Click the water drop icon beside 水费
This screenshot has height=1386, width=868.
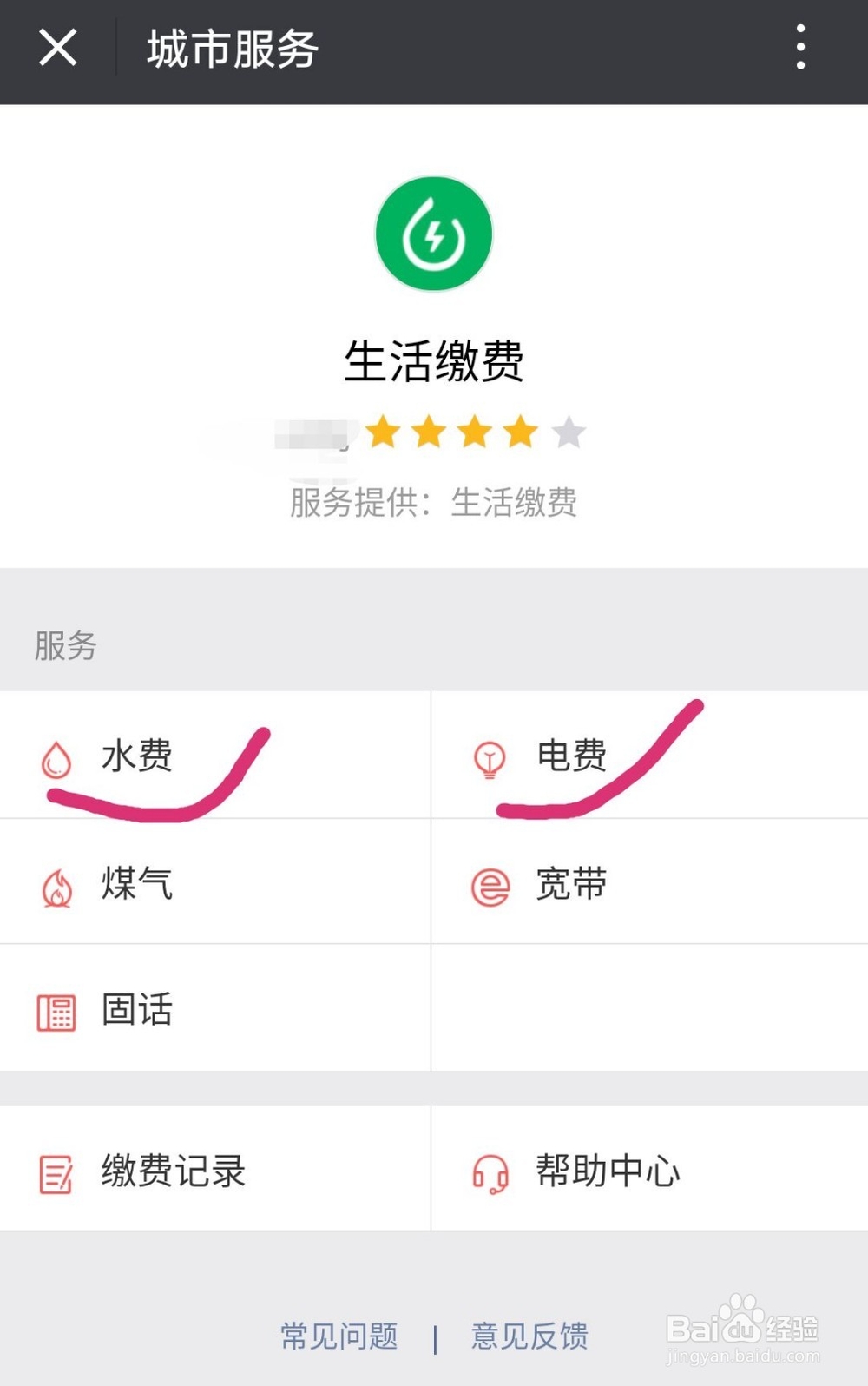[x=56, y=756]
